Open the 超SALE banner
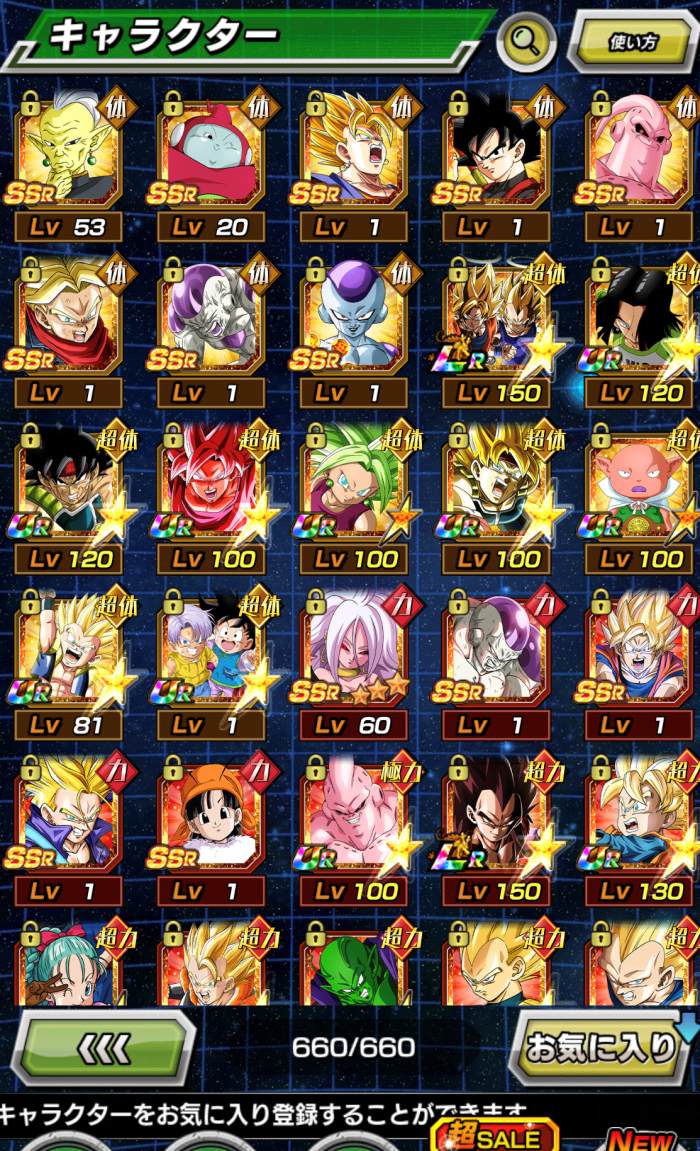The image size is (700, 1151). [x=497, y=1137]
